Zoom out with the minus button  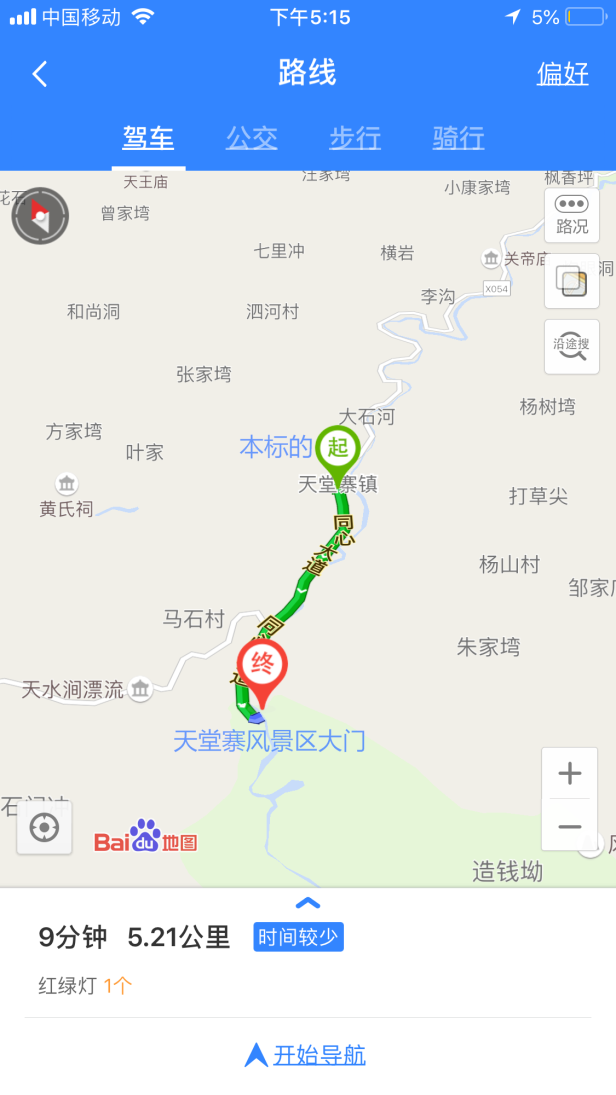coord(570,826)
